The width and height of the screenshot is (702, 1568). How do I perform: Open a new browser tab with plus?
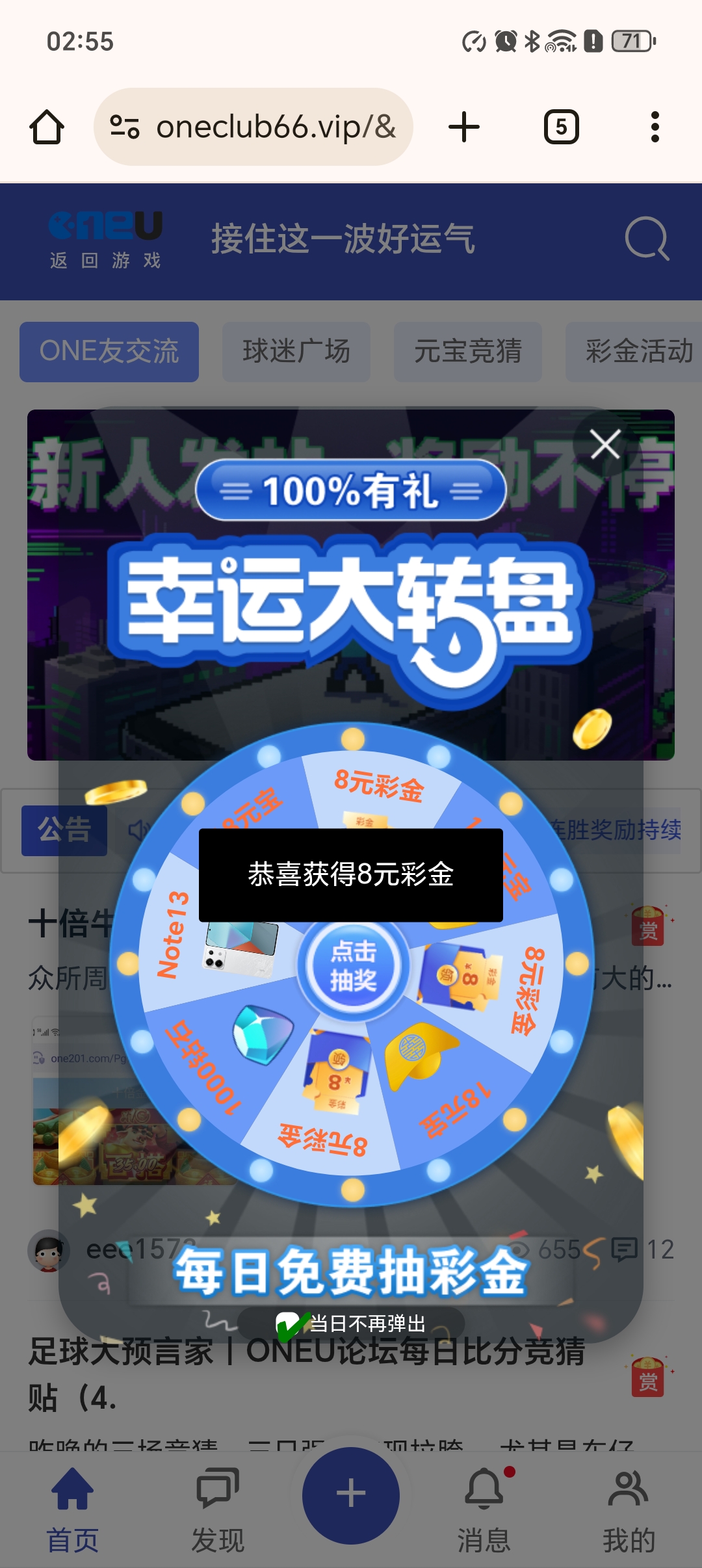pyautogui.click(x=463, y=126)
